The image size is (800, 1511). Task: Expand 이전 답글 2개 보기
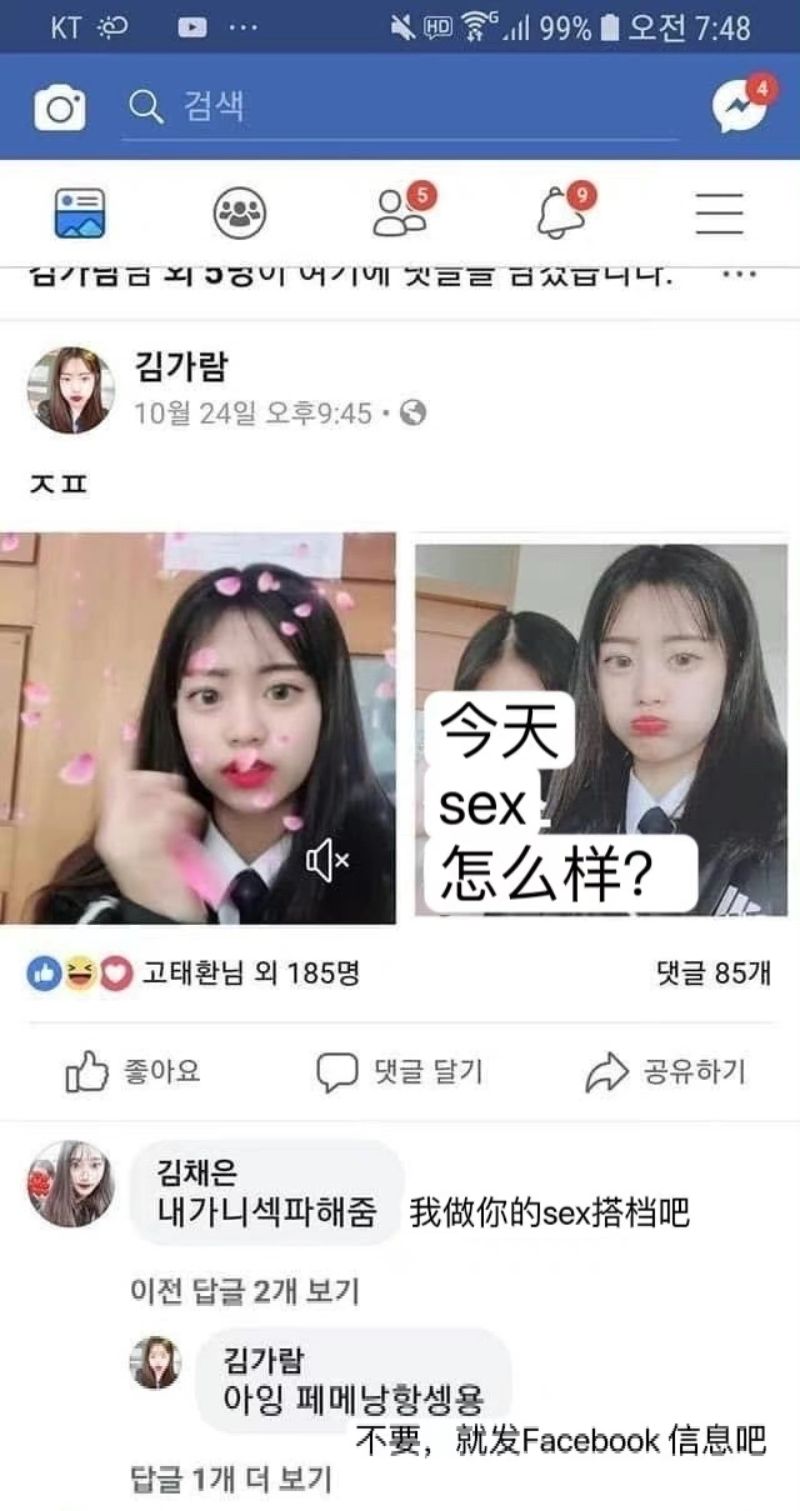244,1291
